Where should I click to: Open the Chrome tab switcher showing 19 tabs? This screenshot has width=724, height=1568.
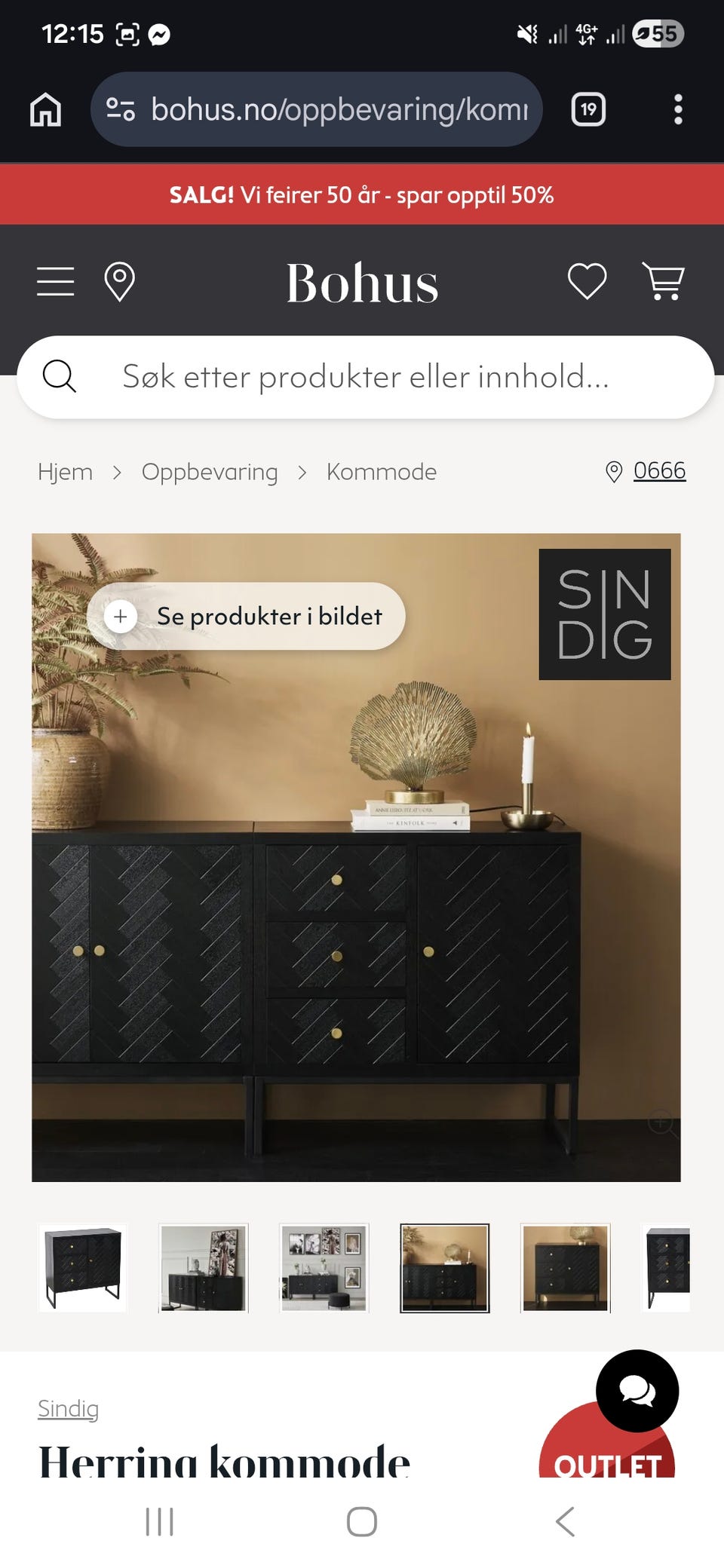tap(588, 109)
